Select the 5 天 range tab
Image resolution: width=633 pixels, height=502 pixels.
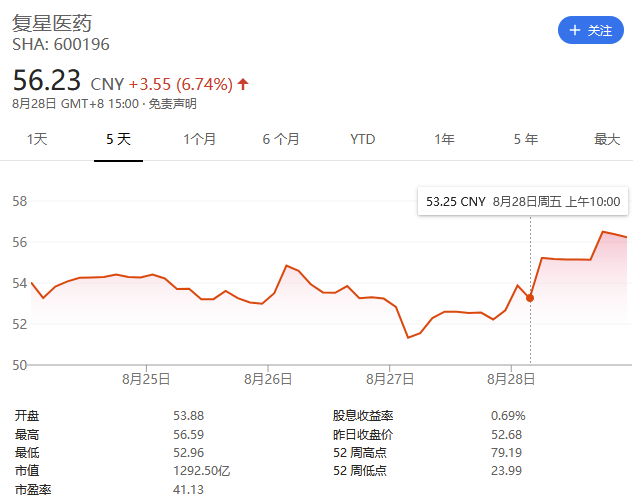[x=118, y=140]
